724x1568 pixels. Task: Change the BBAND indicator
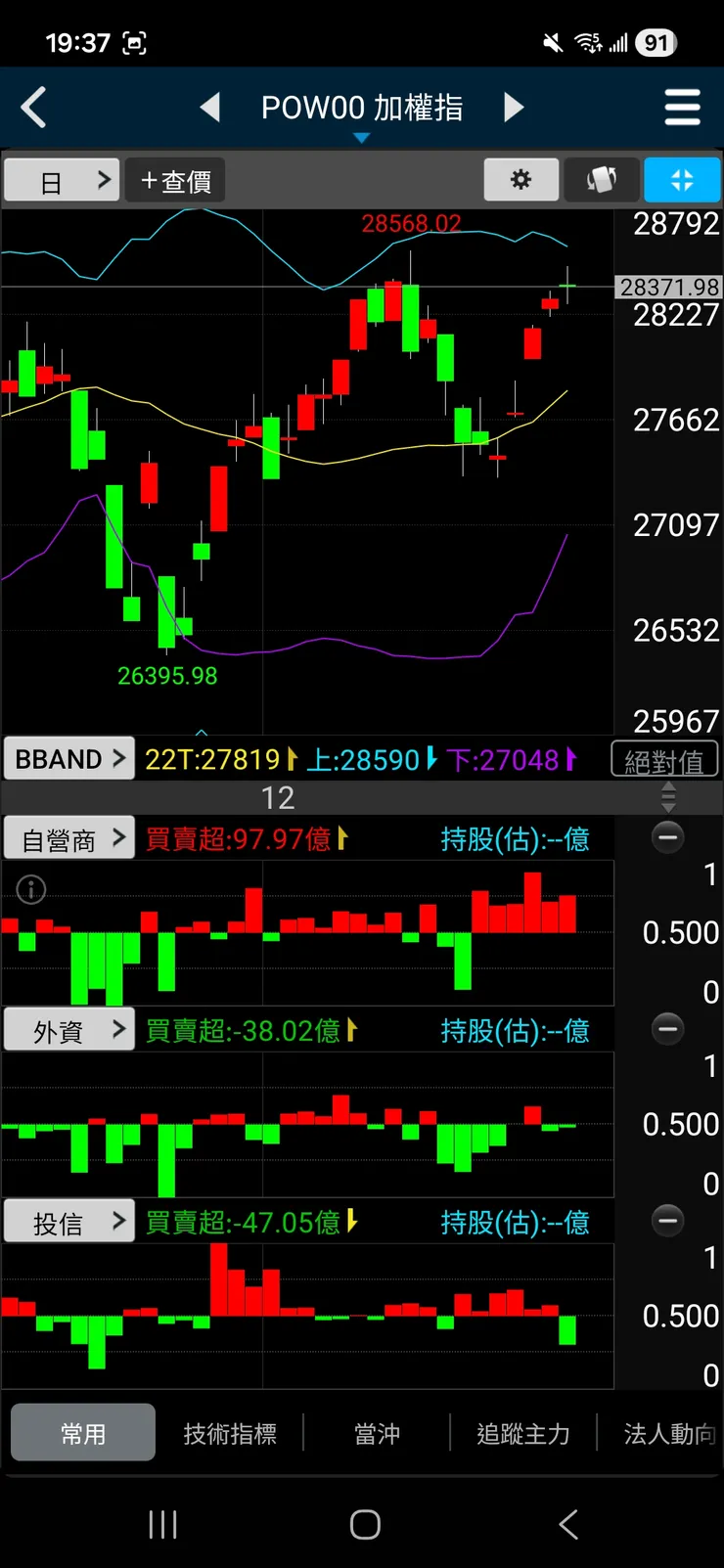69,759
